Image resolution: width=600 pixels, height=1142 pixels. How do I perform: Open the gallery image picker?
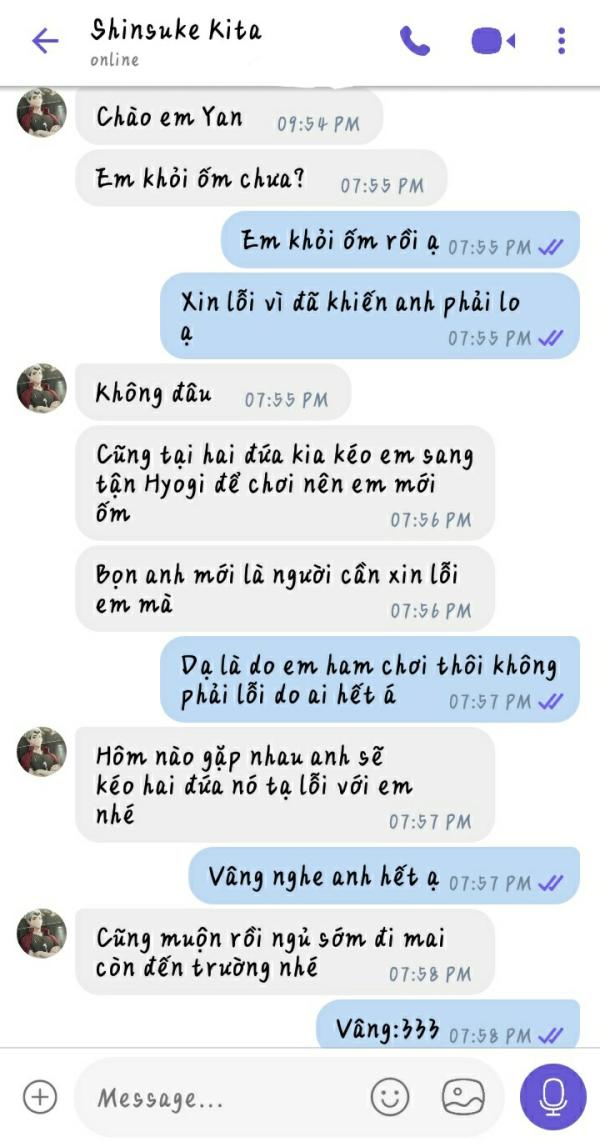click(x=463, y=1097)
